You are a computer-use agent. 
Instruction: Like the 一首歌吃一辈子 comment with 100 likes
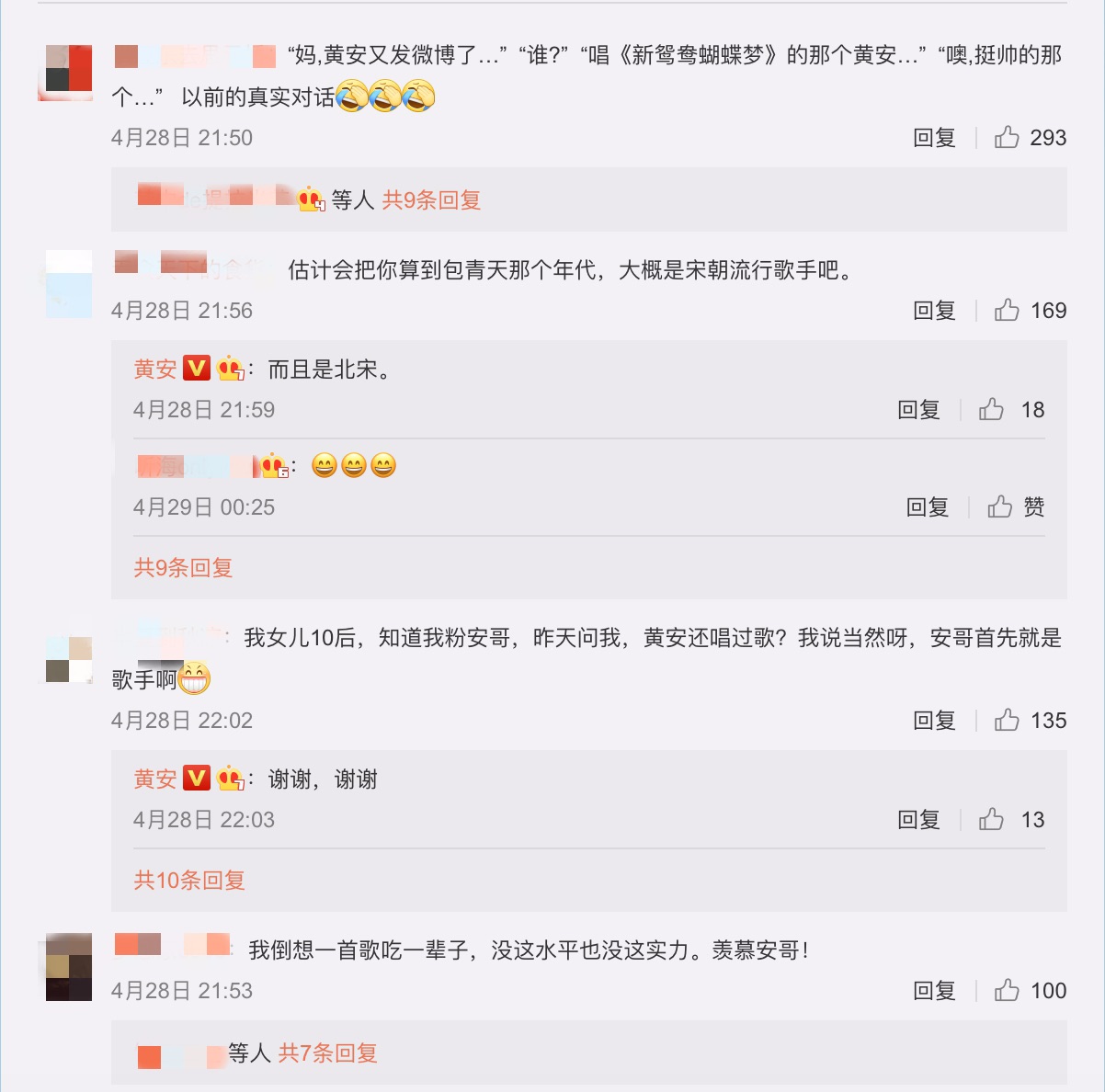[x=1008, y=991]
